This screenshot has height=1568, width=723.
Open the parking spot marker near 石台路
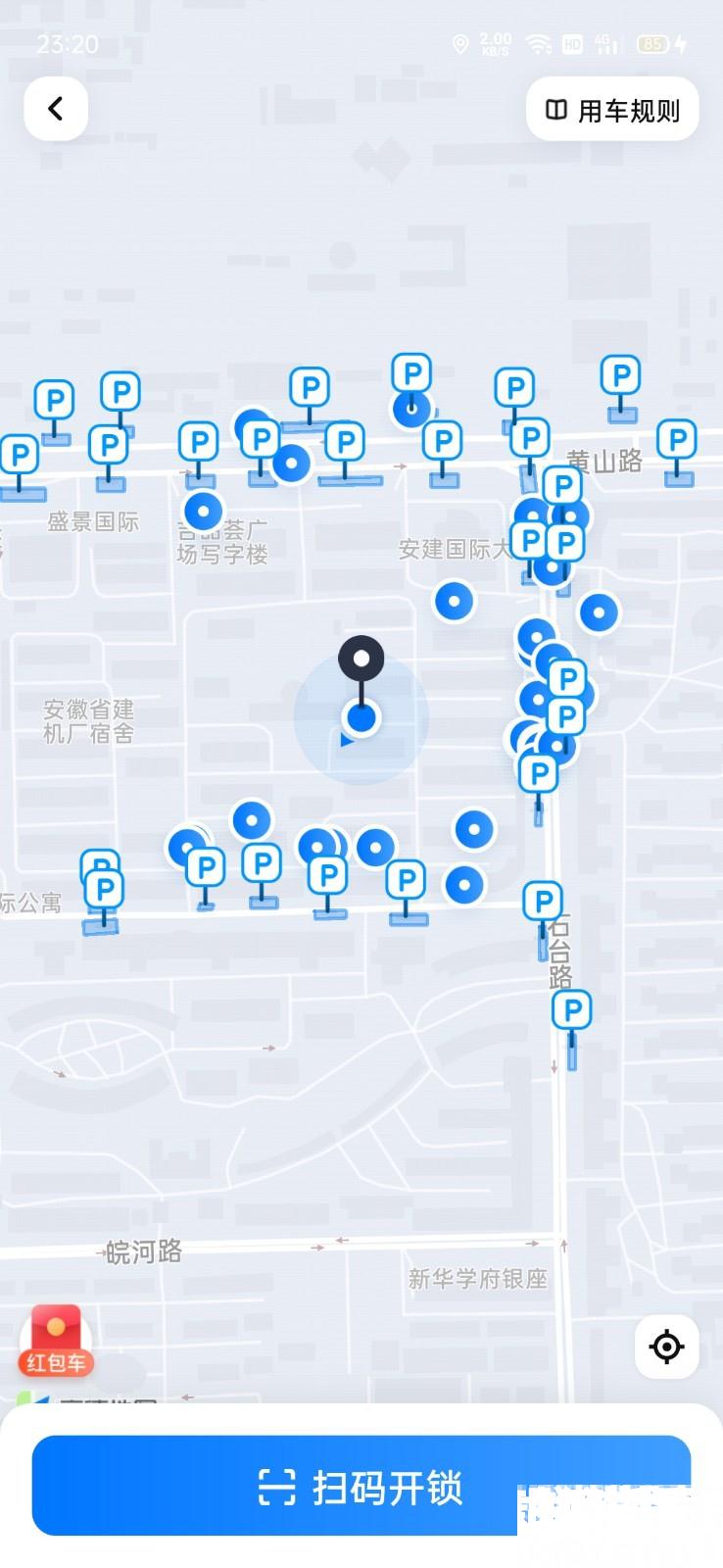coord(544,902)
